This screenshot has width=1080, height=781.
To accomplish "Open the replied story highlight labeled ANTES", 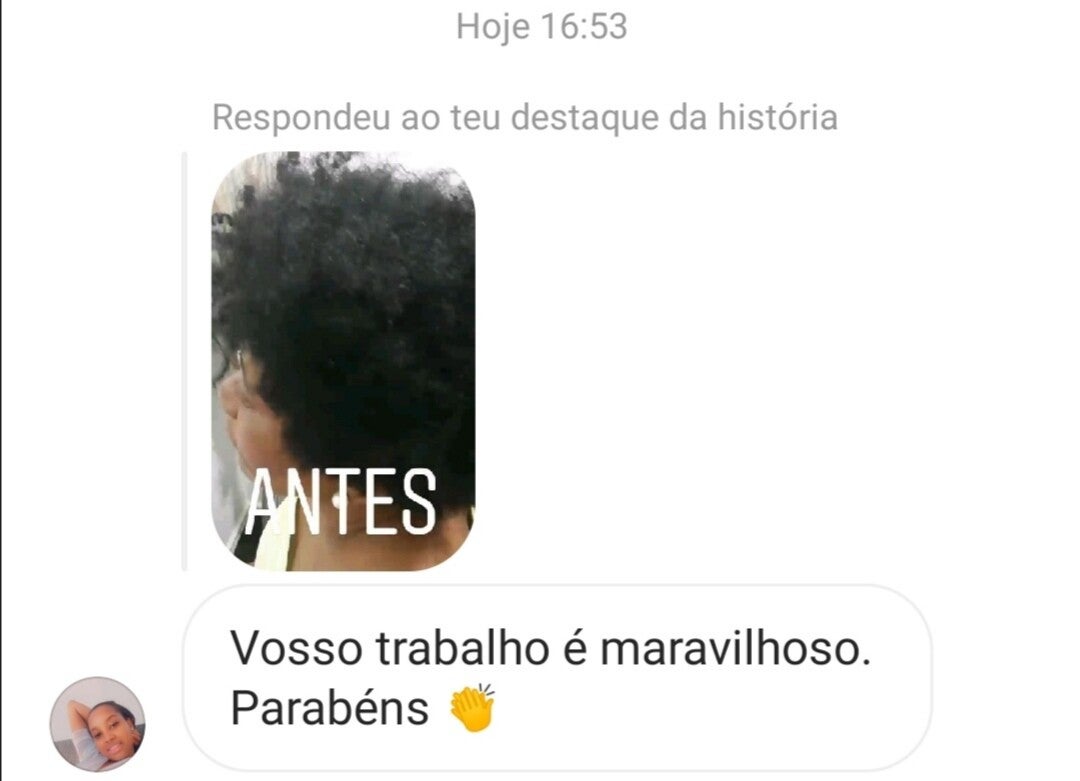I will coord(343,361).
